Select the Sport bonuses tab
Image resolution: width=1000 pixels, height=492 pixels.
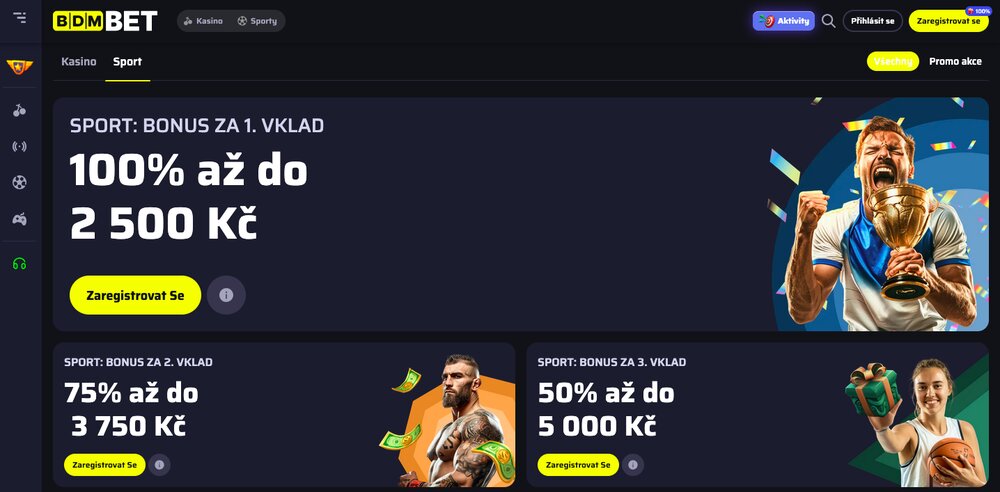click(127, 62)
